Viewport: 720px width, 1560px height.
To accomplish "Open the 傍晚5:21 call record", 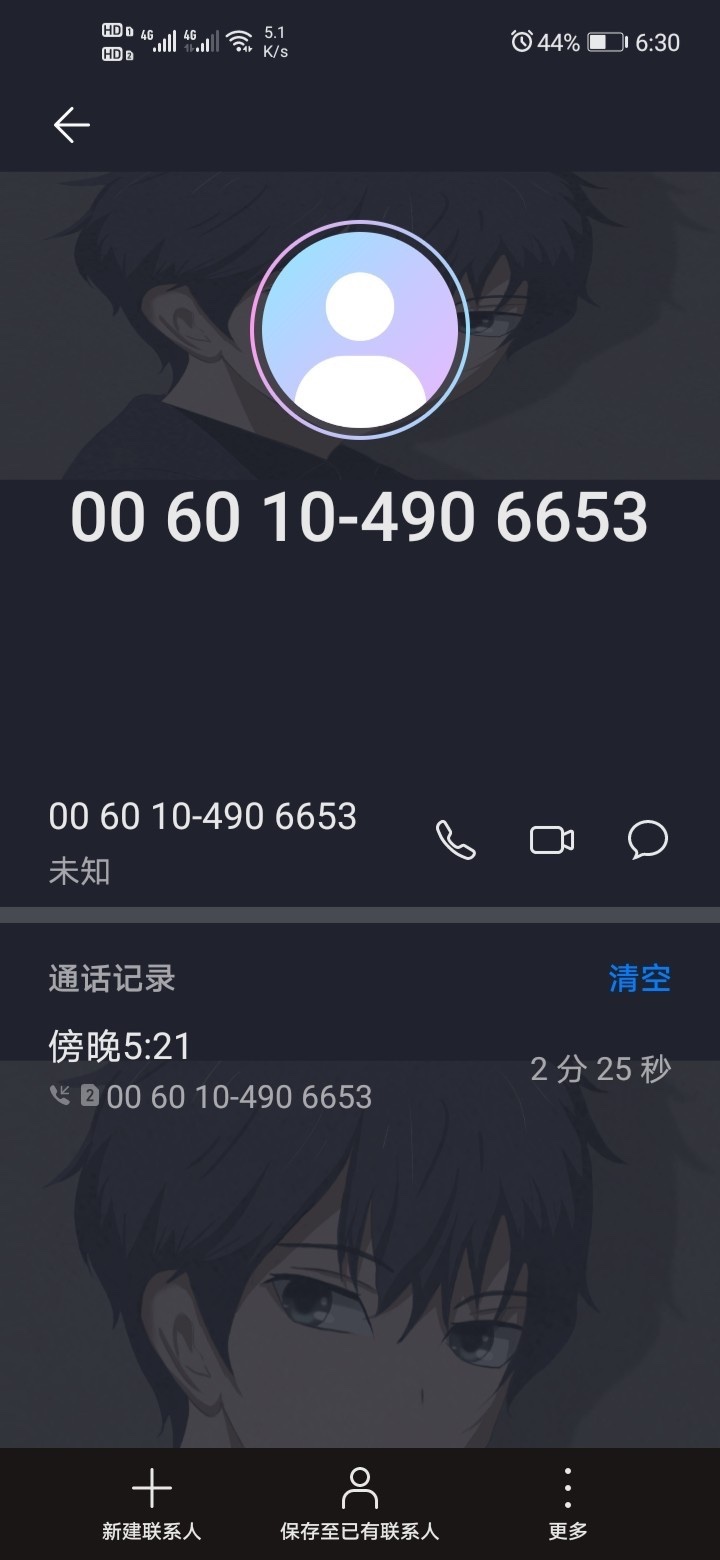I will (300, 1070).
